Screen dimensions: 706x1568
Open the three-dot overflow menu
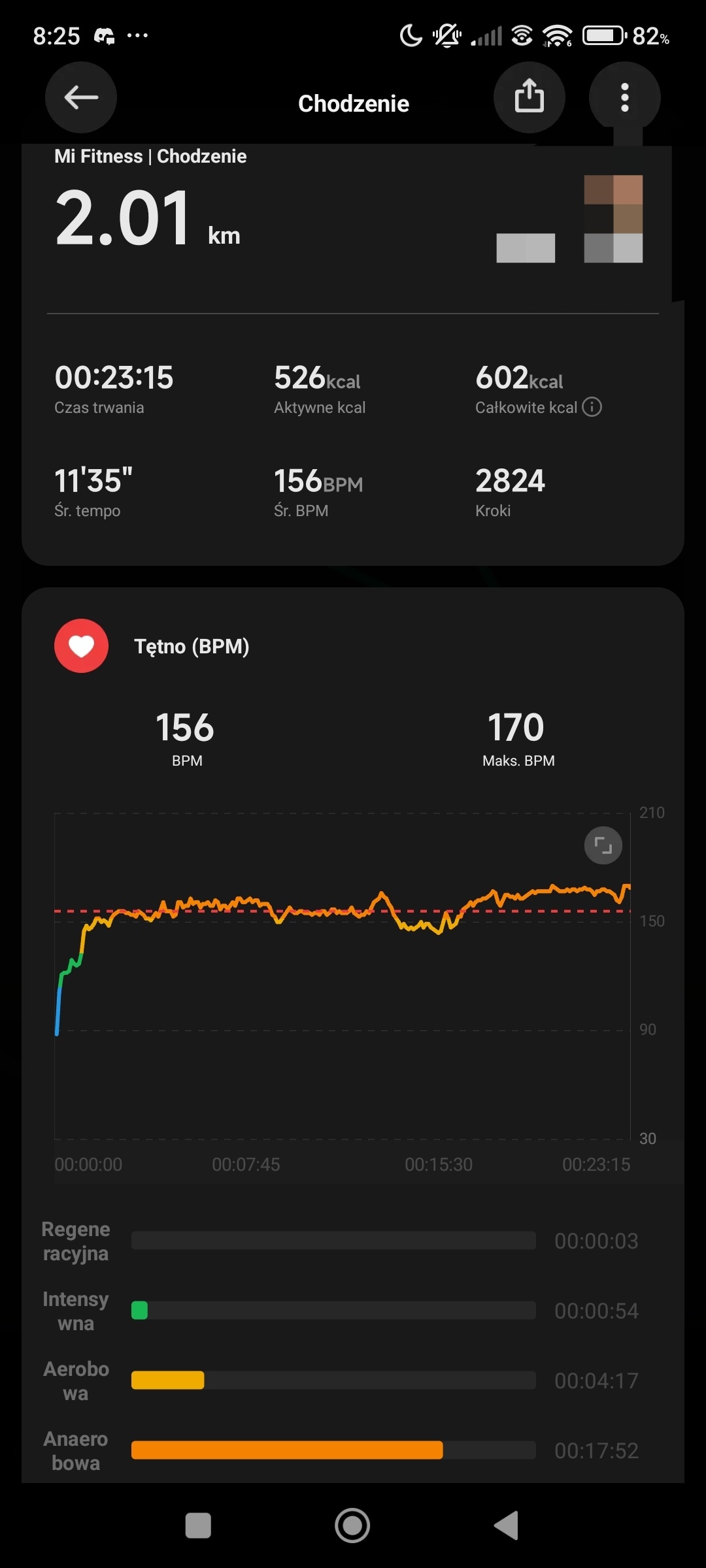[624, 97]
